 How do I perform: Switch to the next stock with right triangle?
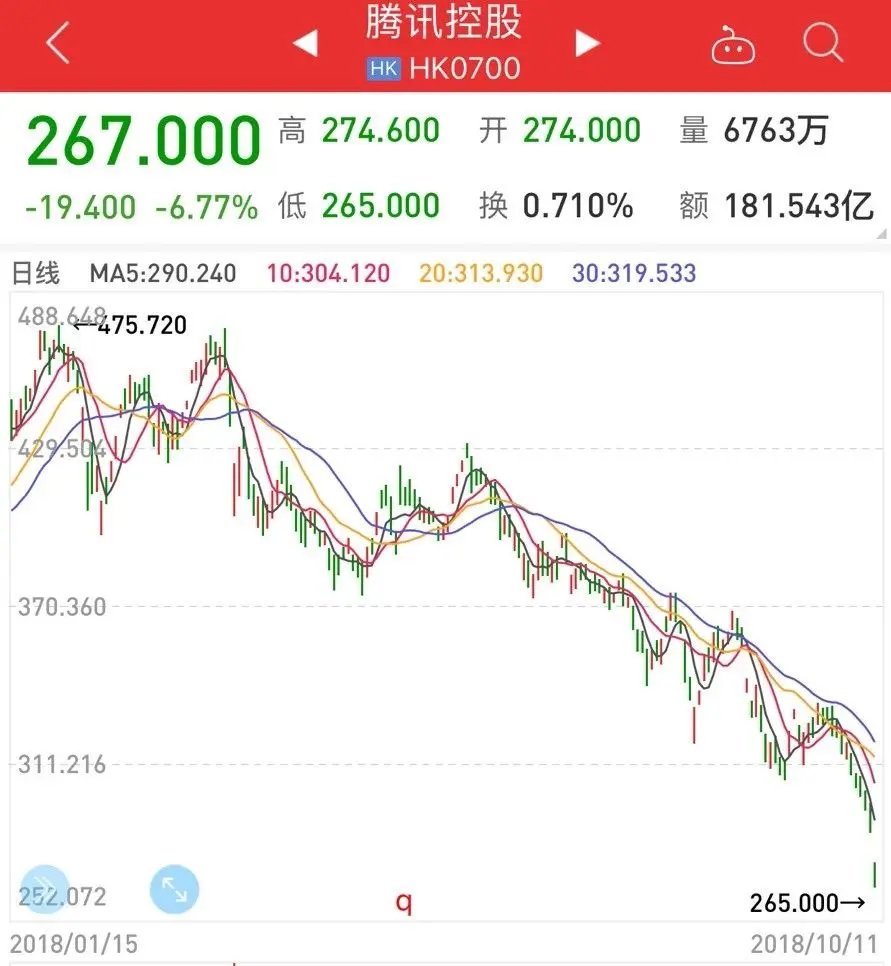[588, 43]
